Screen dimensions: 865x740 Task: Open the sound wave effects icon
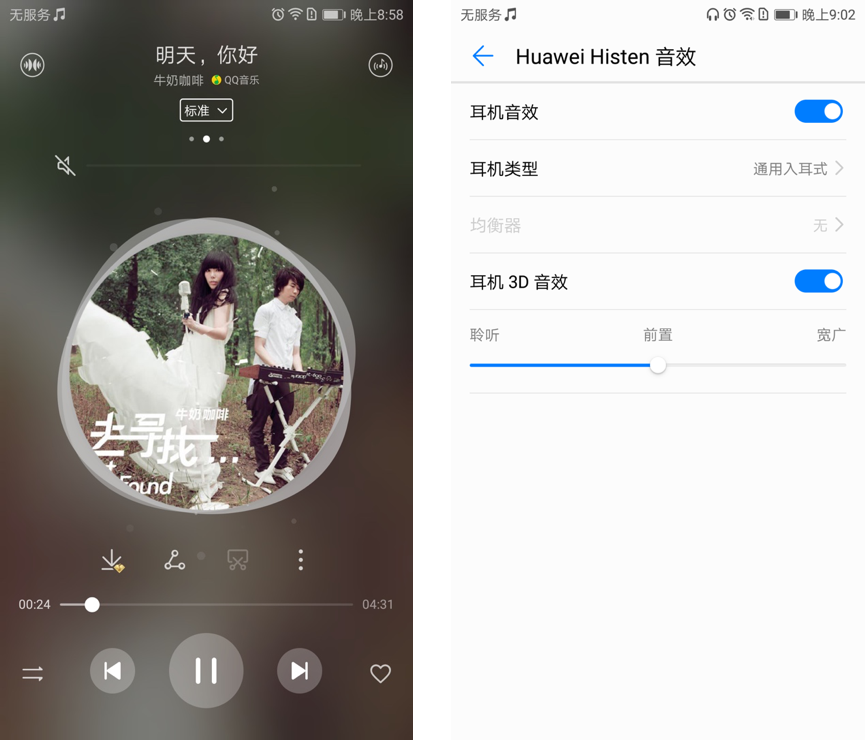point(33,66)
